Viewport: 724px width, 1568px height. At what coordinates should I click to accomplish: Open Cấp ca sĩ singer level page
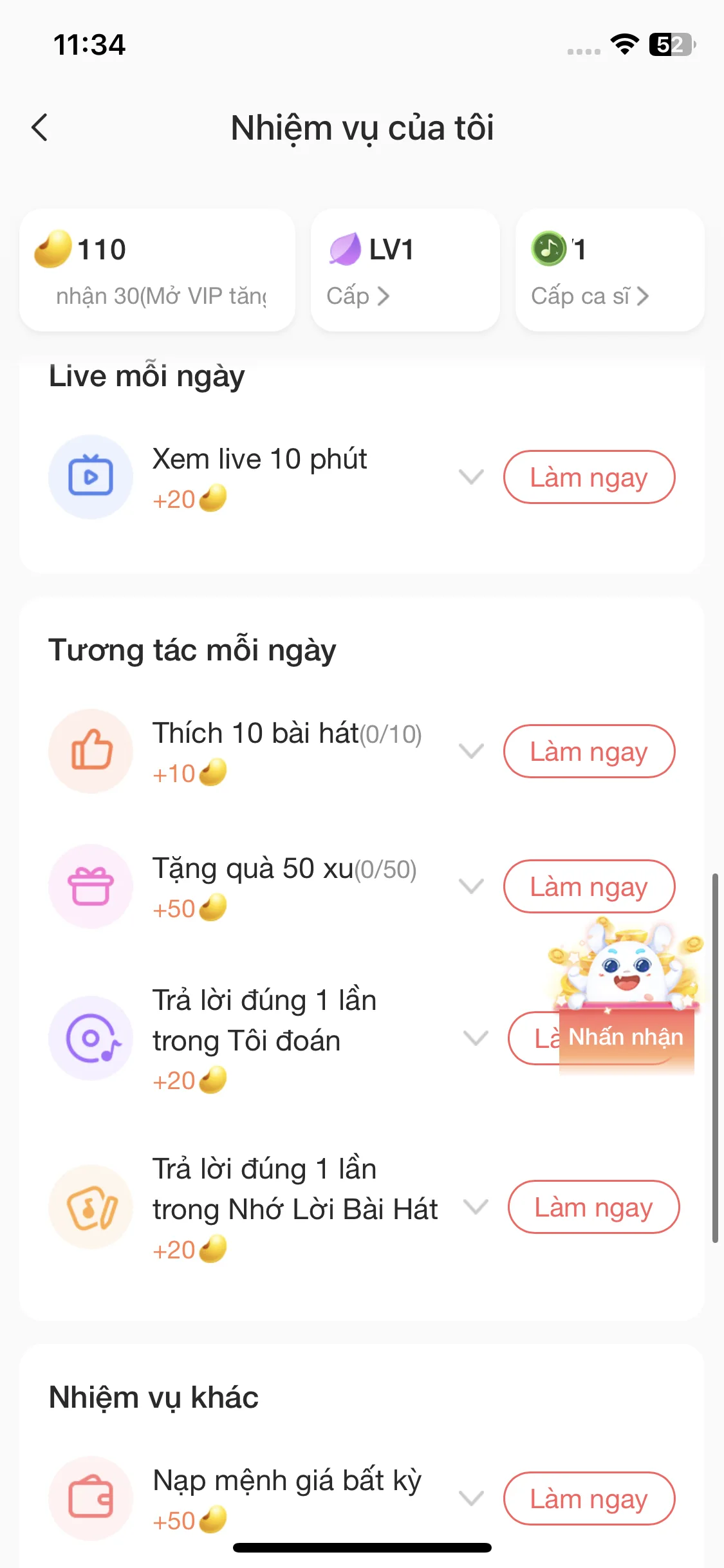(x=589, y=297)
